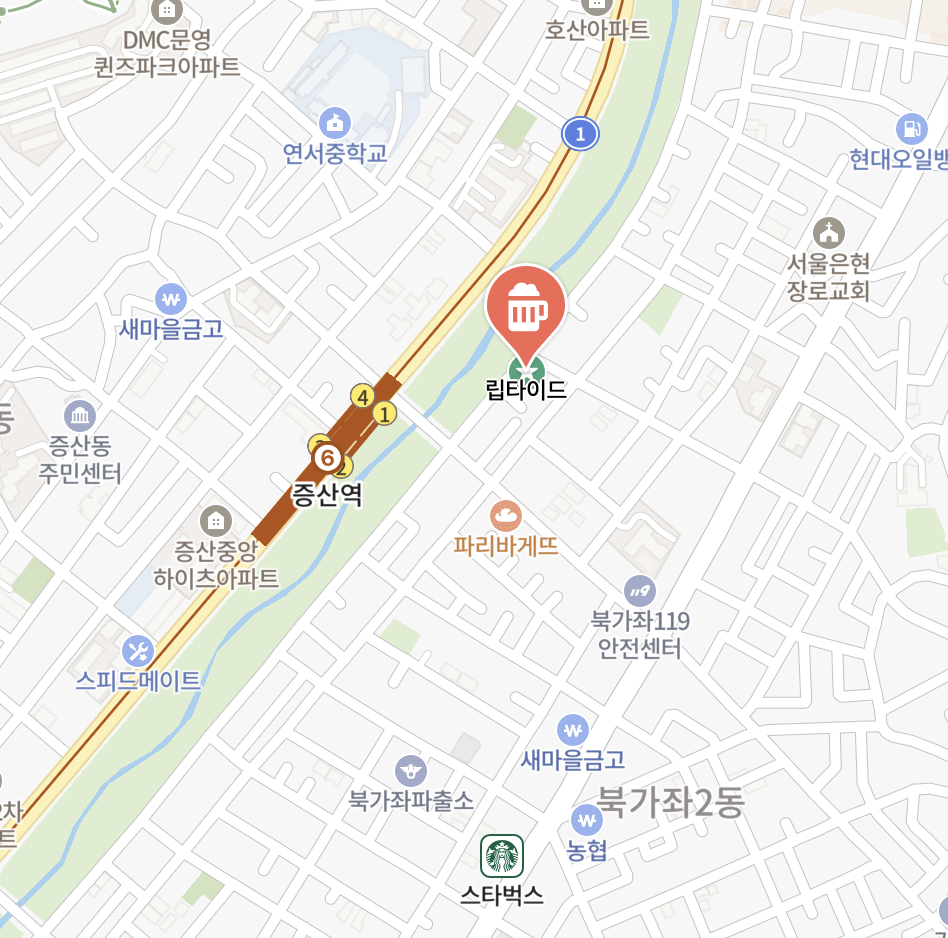Select the 현대오일뱅크 gas station marker
The width and height of the screenshot is (948, 938).
911,129
